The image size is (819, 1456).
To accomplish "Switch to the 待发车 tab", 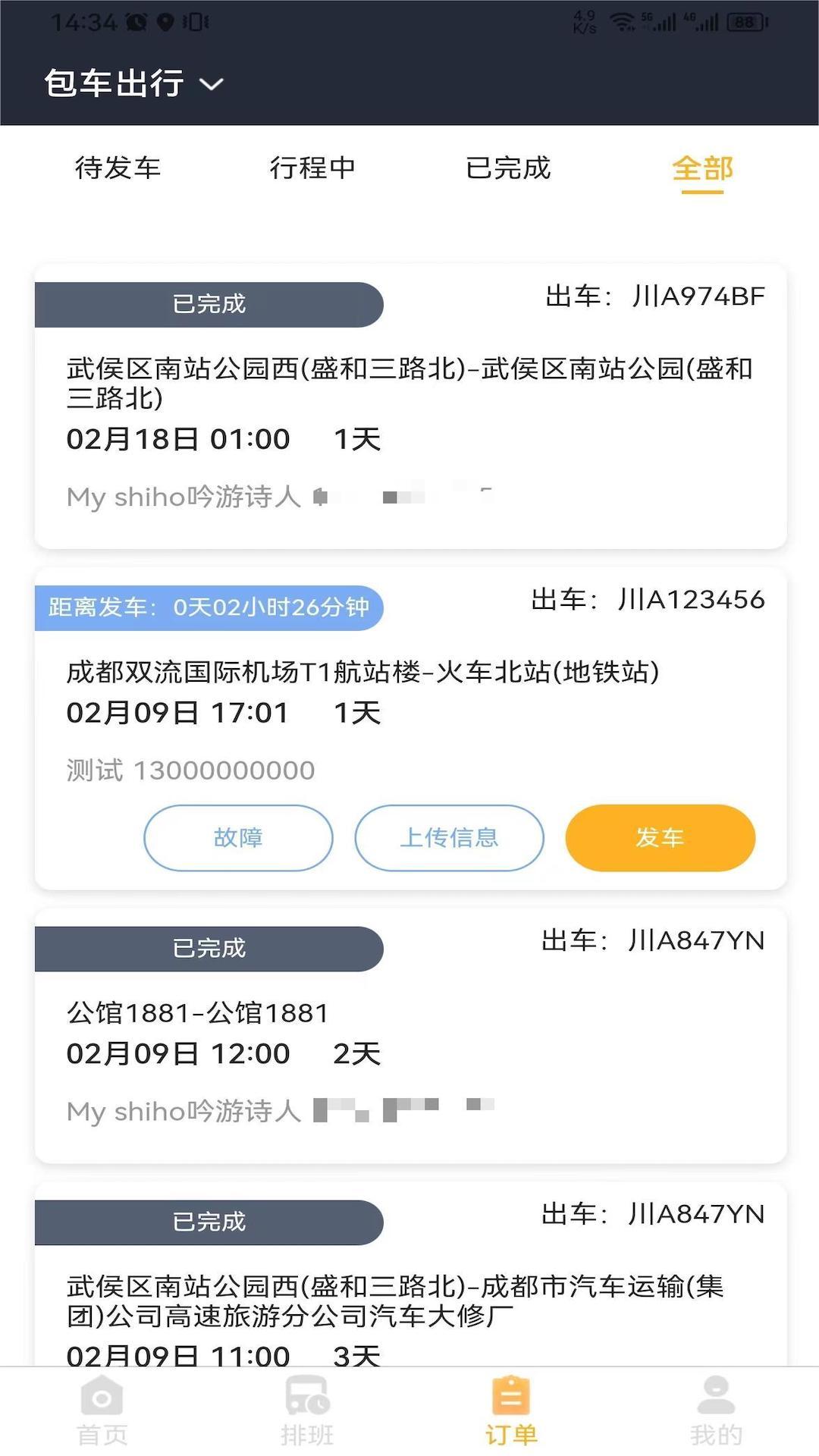I will 118,168.
